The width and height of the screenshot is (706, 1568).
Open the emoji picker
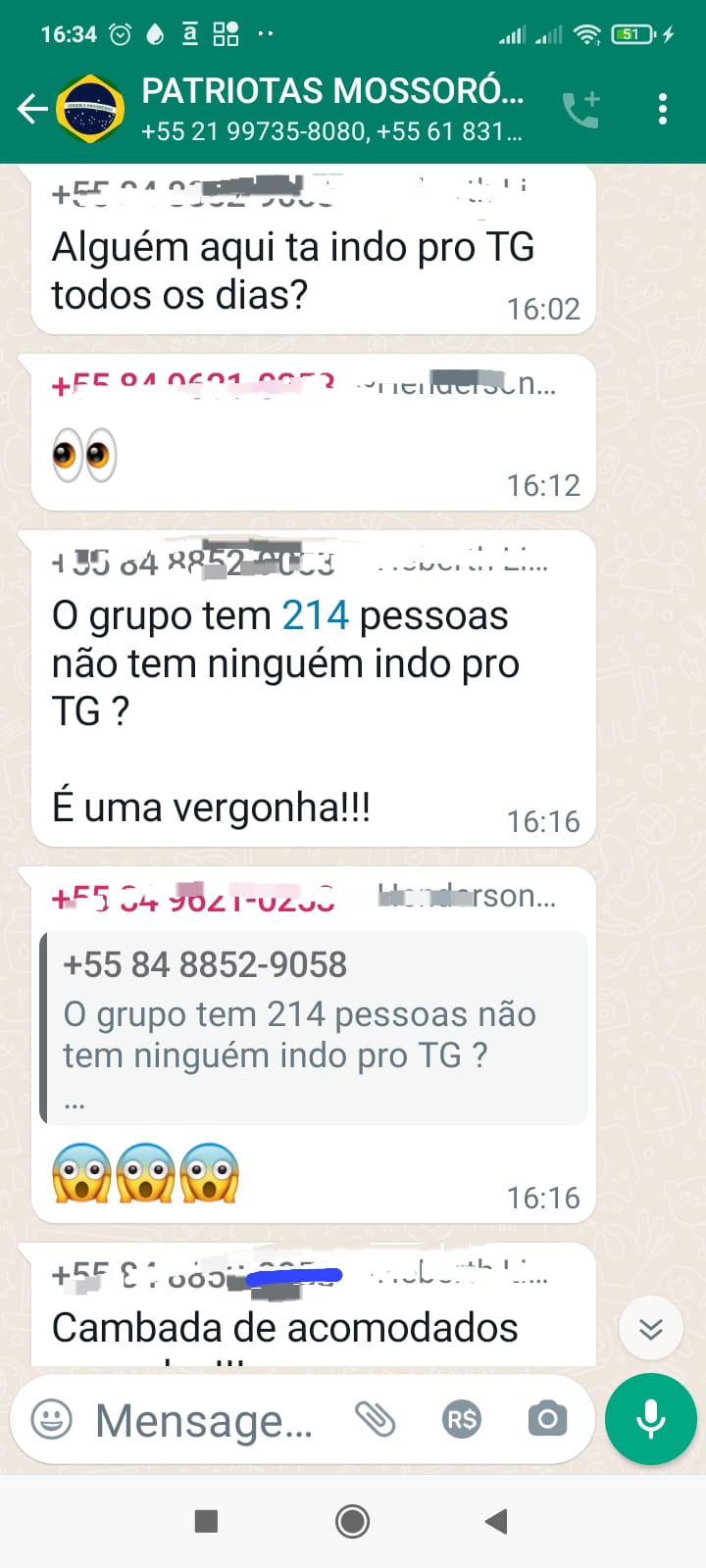coord(52,1419)
